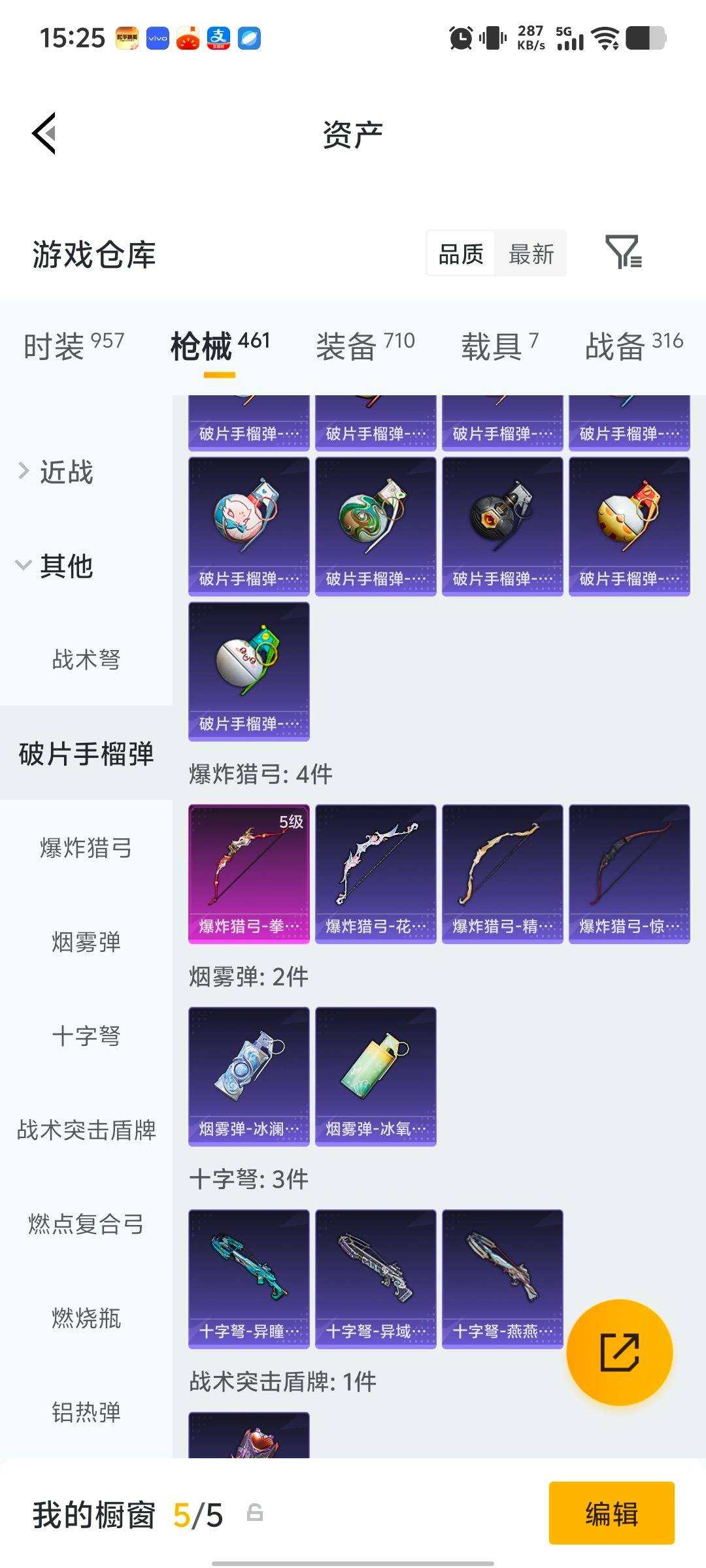Switch sorting to 最新
Screen dimensions: 706x1568
531,253
